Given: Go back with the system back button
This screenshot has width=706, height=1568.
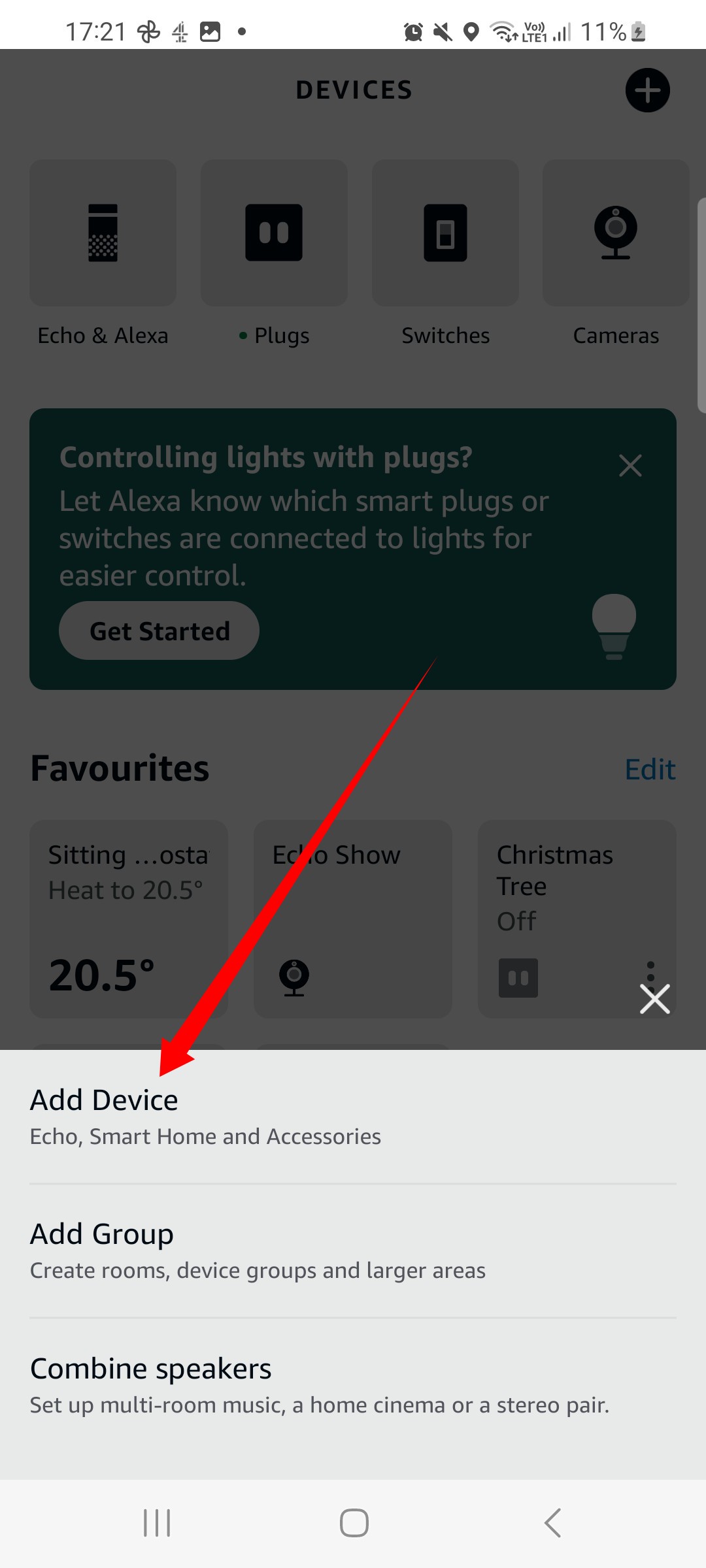Looking at the screenshot, I should point(552,1523).
